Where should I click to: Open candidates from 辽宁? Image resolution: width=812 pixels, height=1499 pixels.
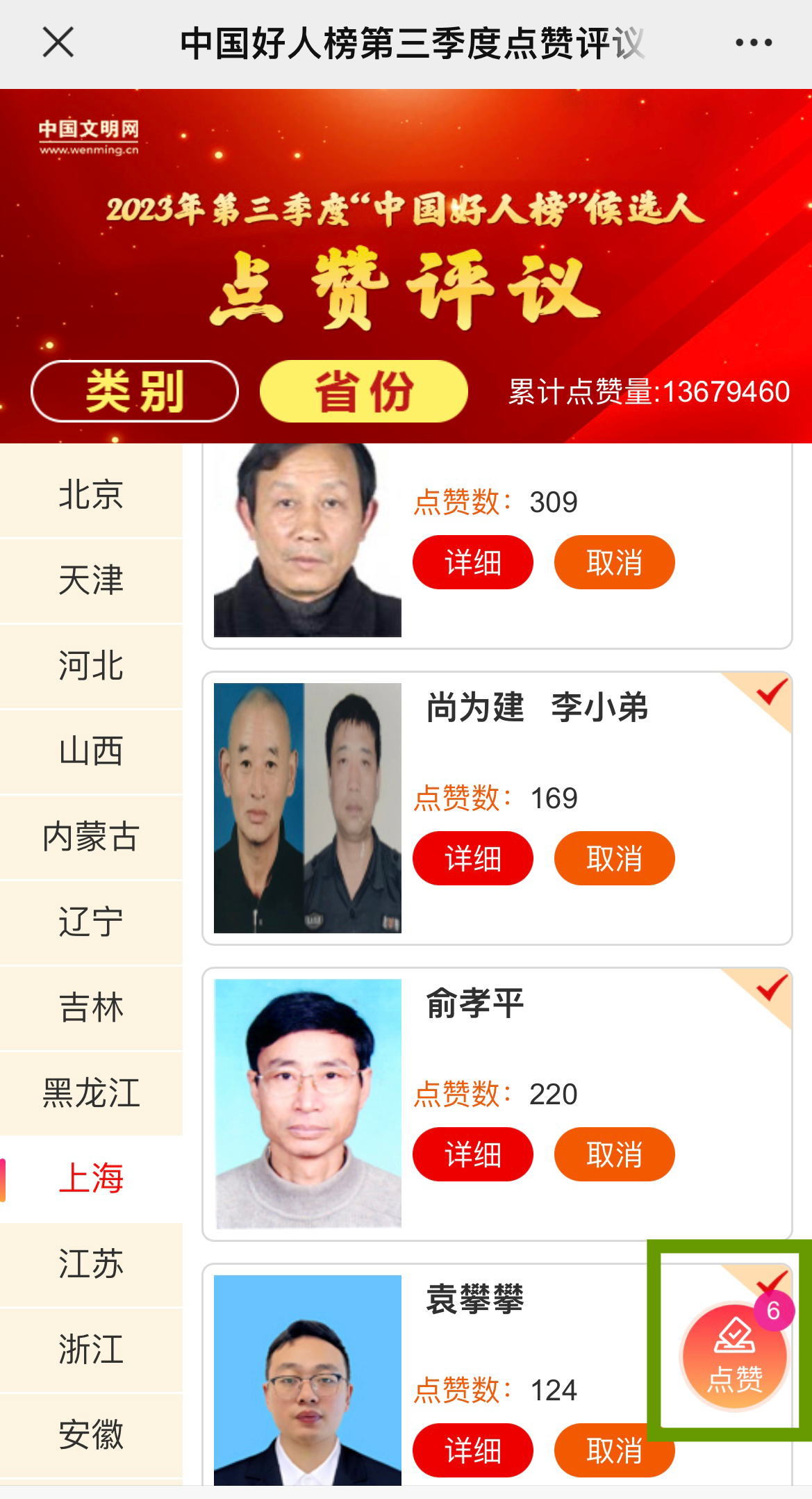pyautogui.click(x=91, y=922)
